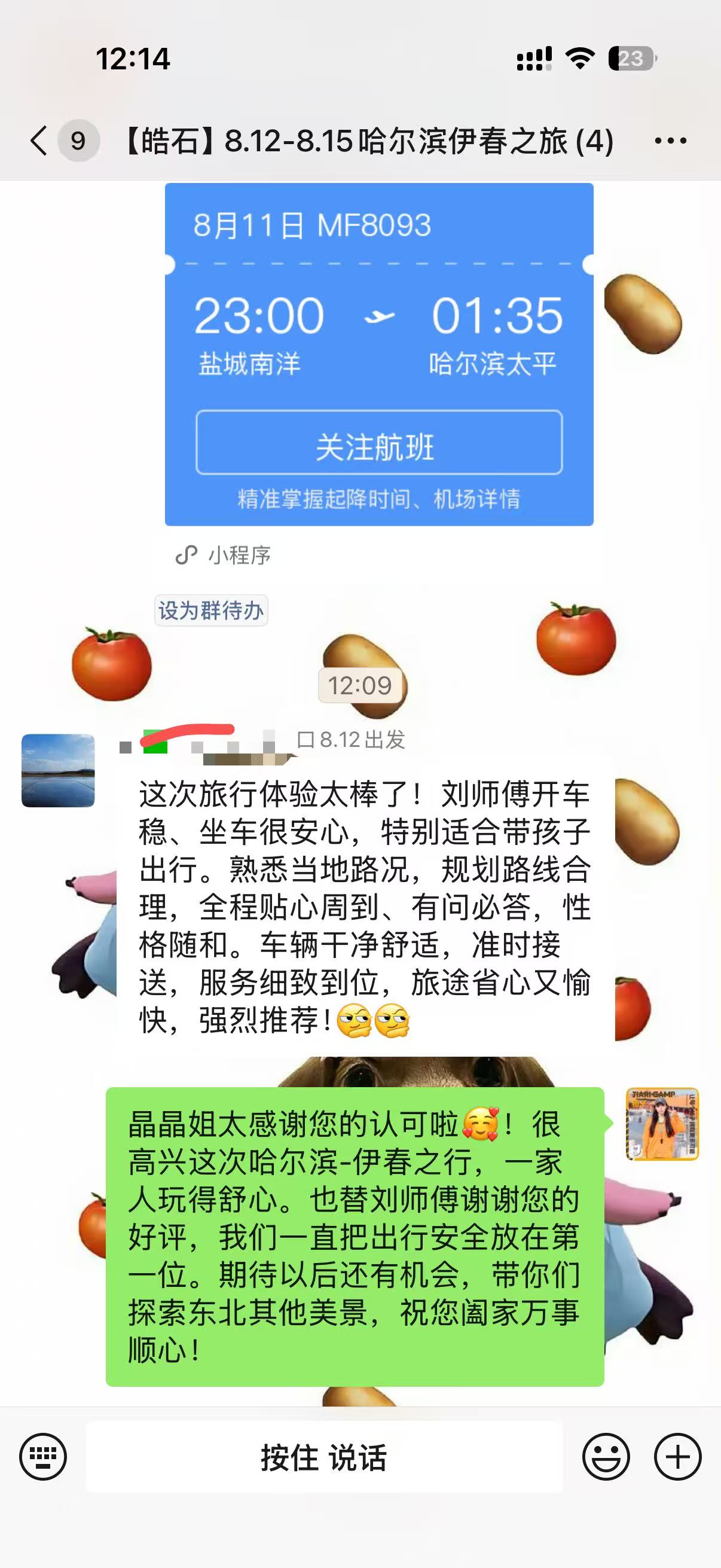Screen dimensions: 721x1568
Task: Tap the 关注航班 button
Action: 379,443
